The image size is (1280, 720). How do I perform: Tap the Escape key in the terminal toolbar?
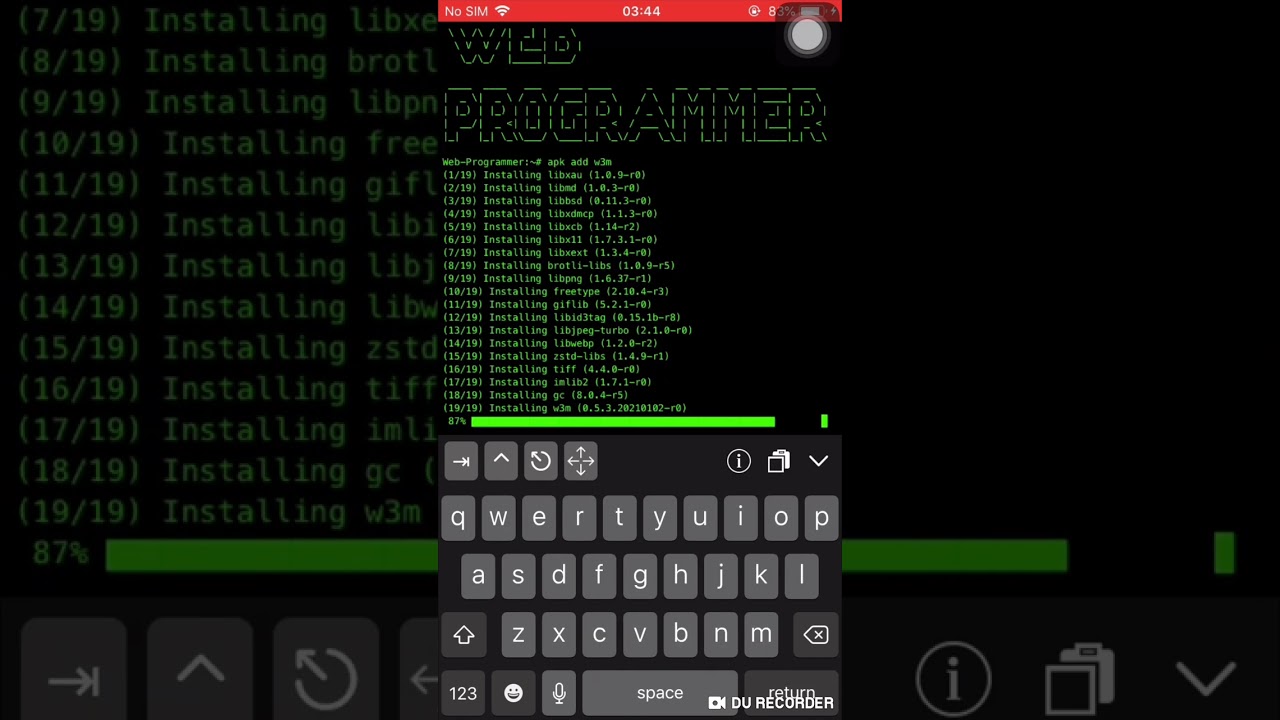[540, 461]
